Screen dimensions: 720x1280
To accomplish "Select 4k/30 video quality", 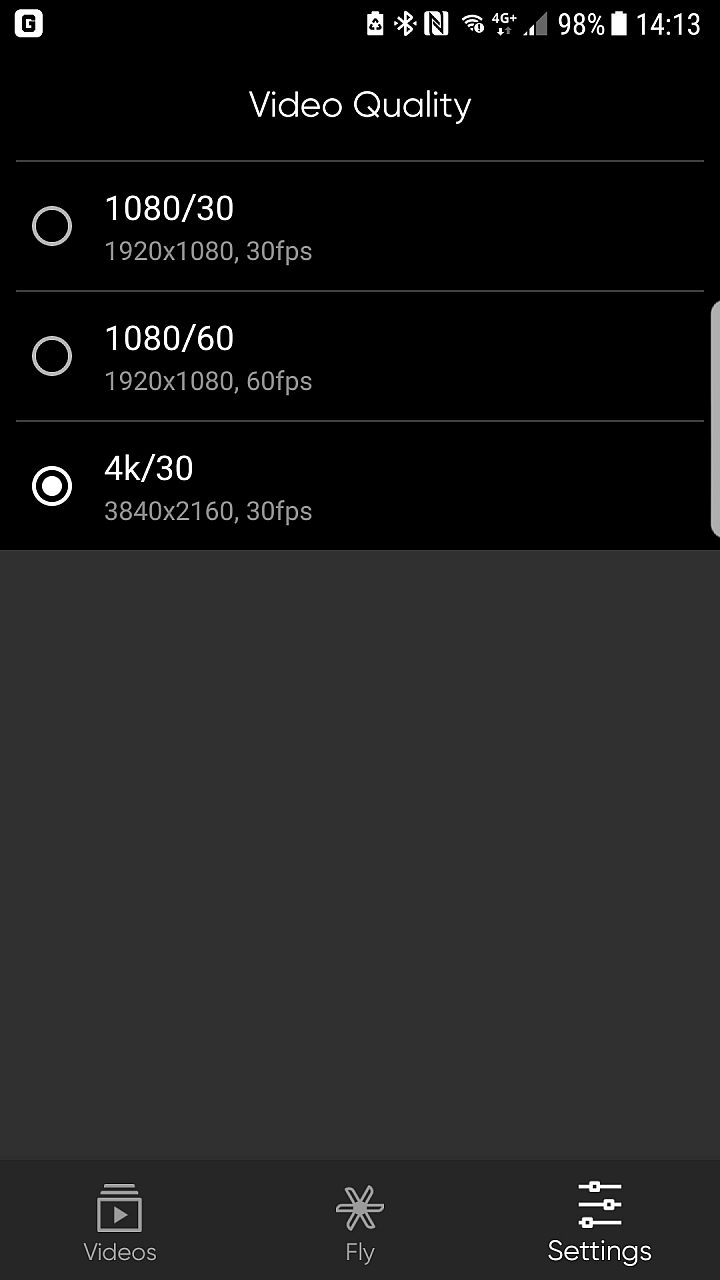I will [x=52, y=487].
